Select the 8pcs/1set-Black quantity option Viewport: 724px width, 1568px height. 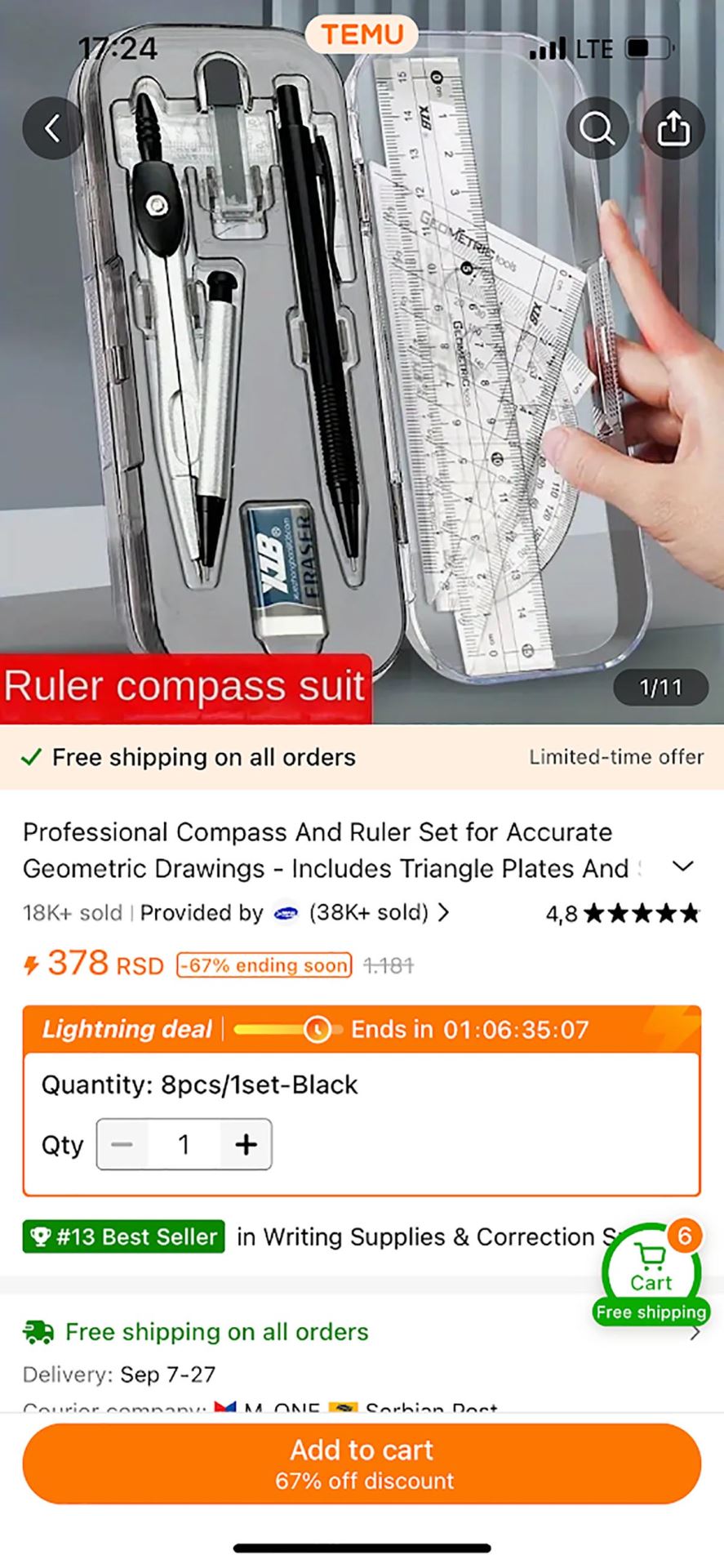200,1085
